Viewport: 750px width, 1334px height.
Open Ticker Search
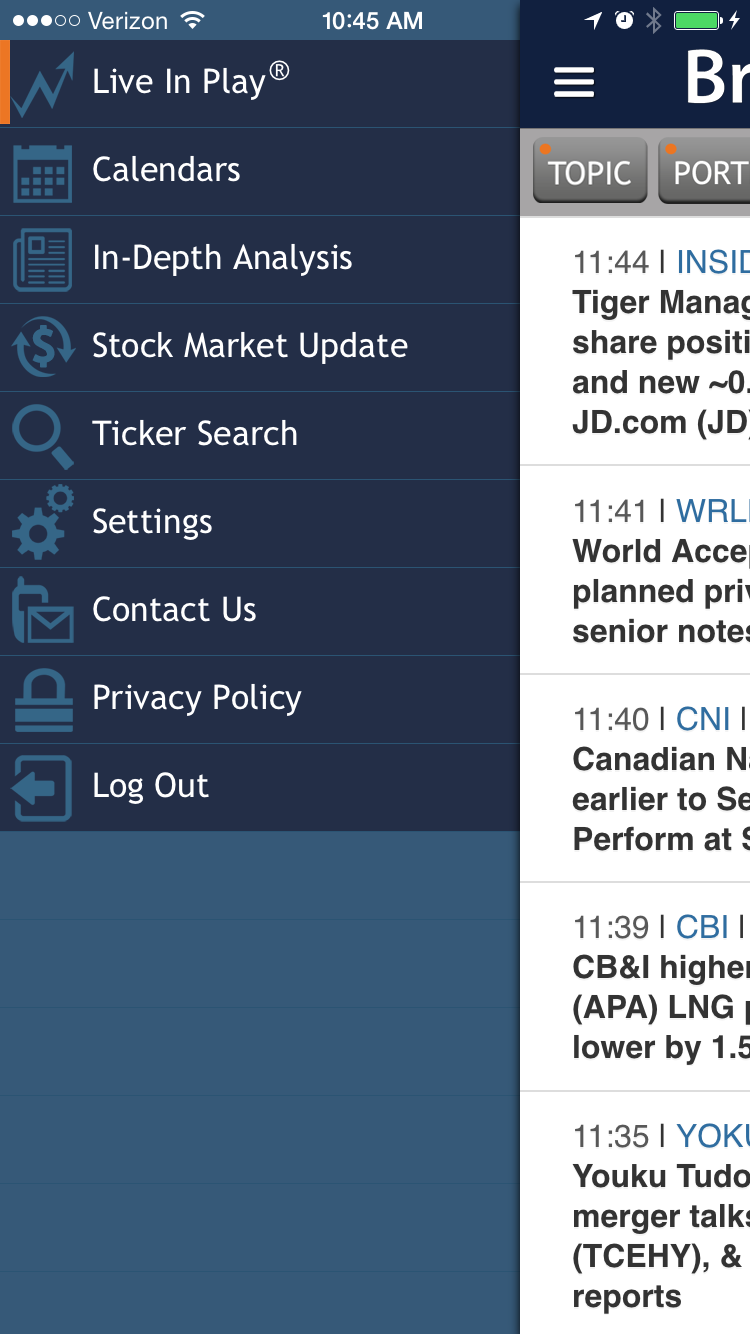[260, 435]
